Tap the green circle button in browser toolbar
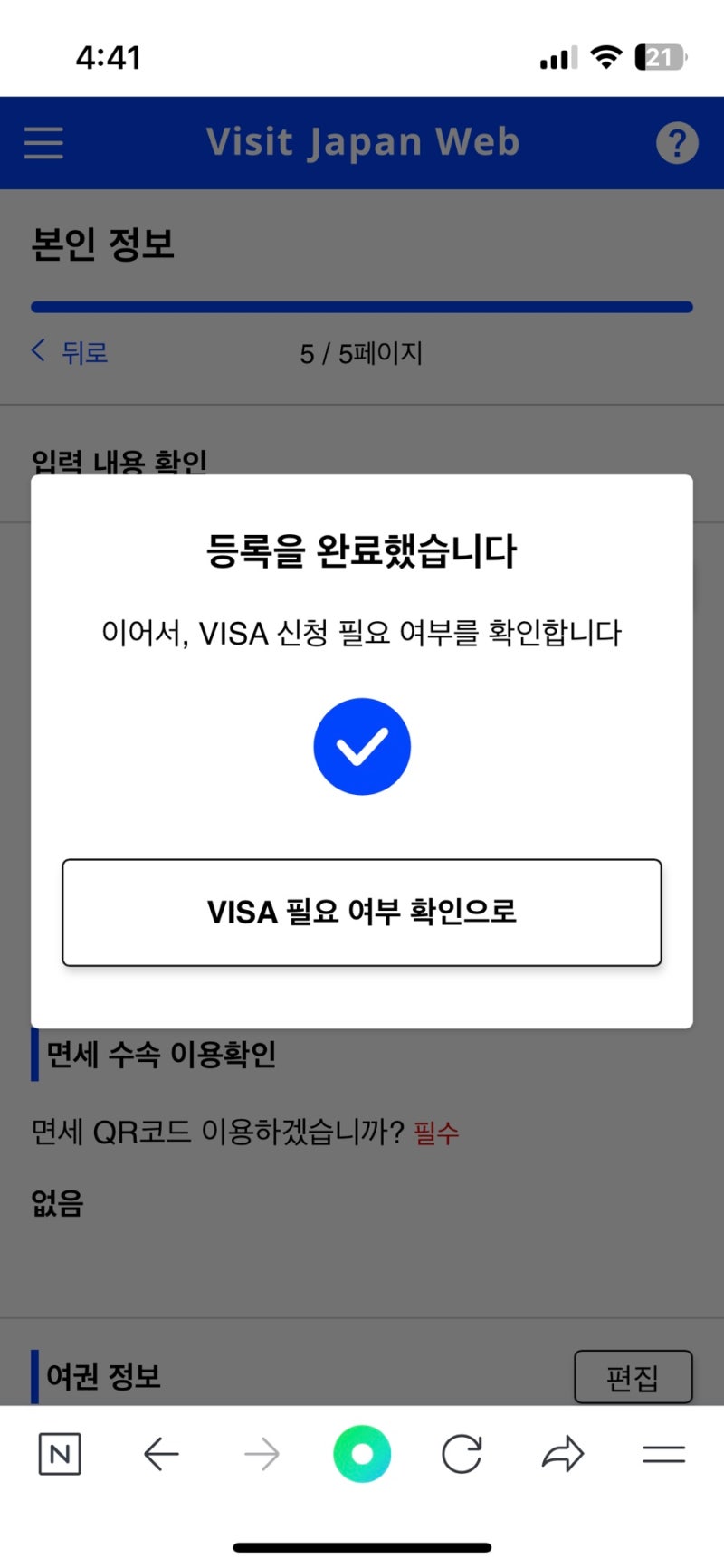Image resolution: width=724 pixels, height=1568 pixels. coord(362,1454)
